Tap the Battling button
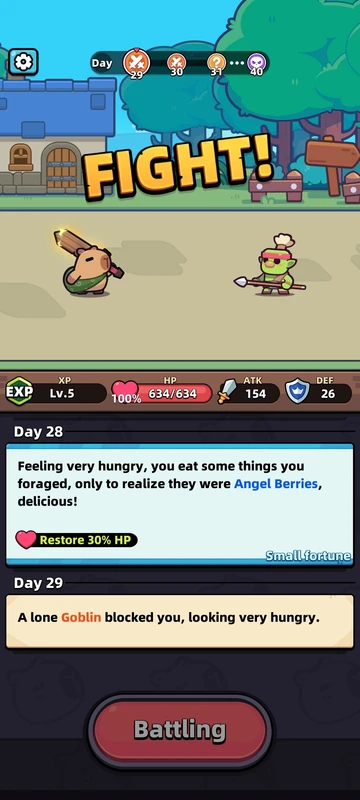 click(x=179, y=731)
